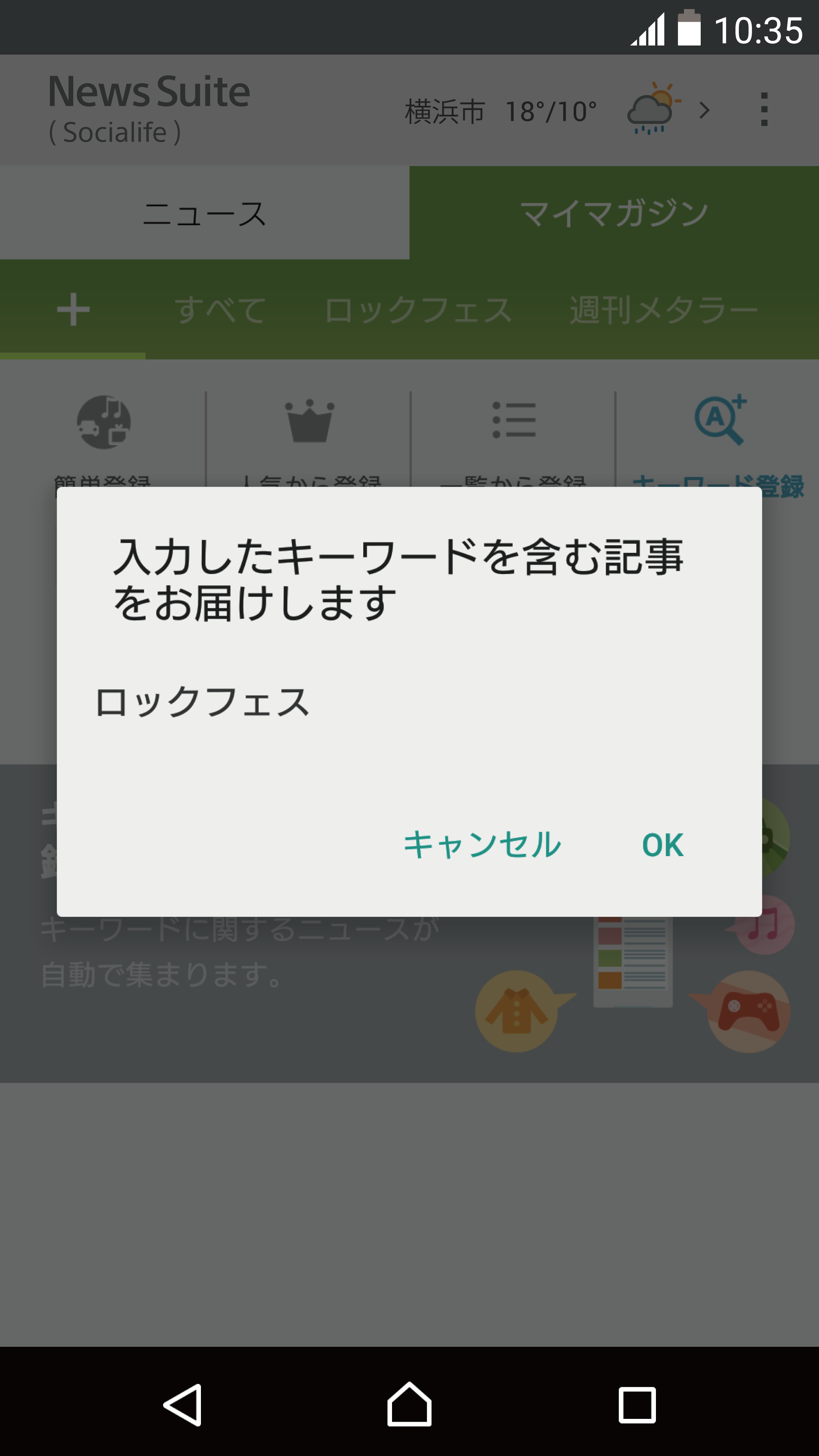Go back with the system back button
819x1456 pixels.
[x=183, y=1405]
